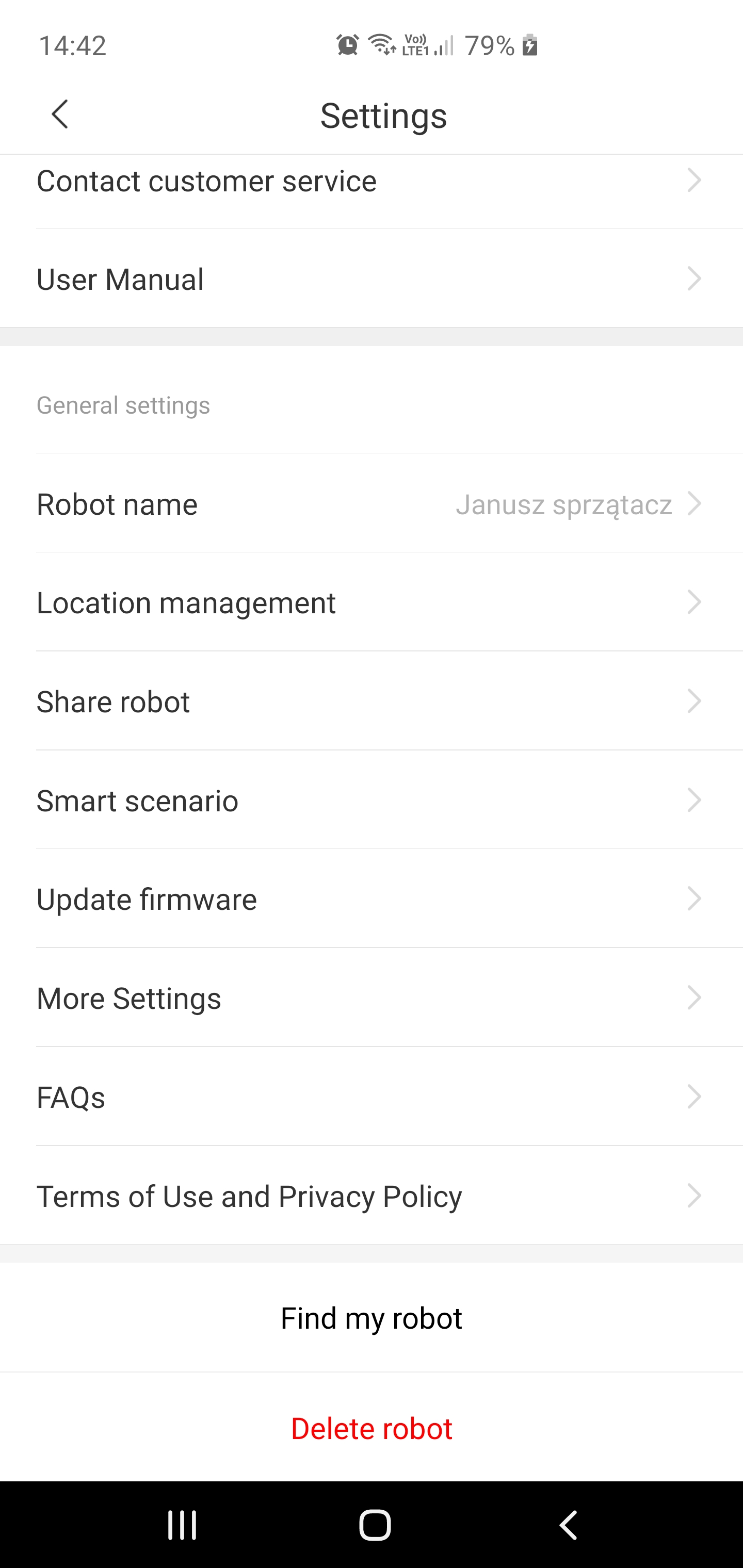Image resolution: width=743 pixels, height=1568 pixels.
Task: Open Terms of Use and Privacy Policy
Action: 372,1196
